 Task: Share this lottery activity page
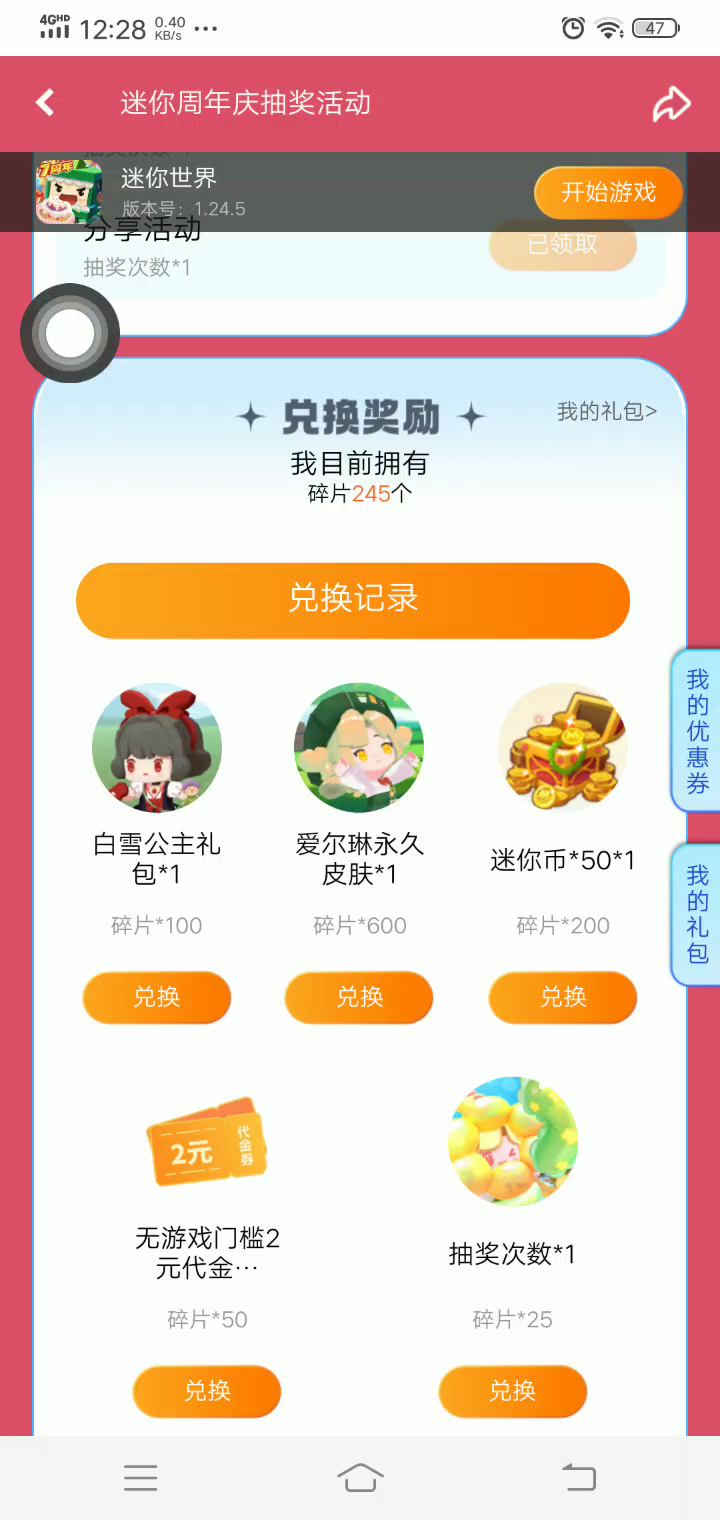(672, 104)
